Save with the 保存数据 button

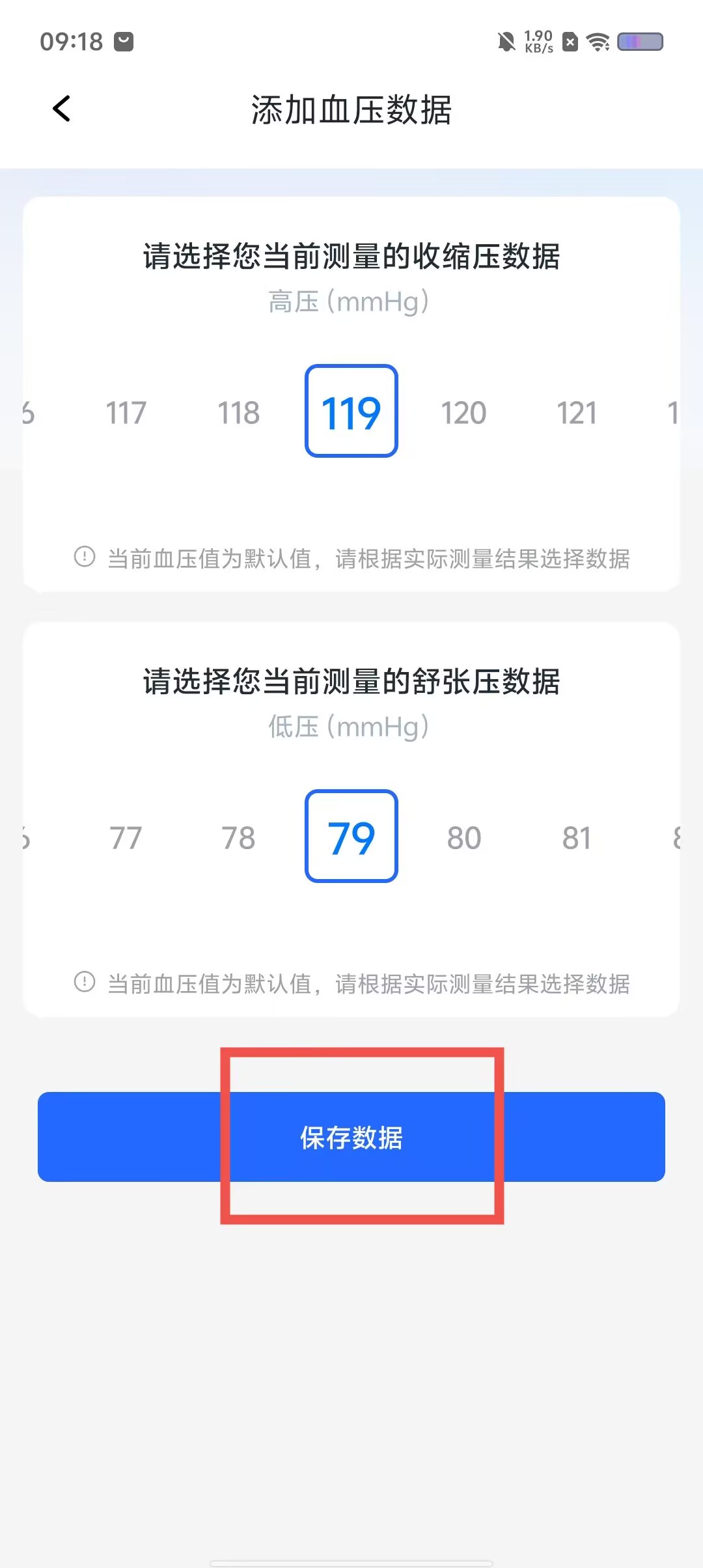point(351,1137)
